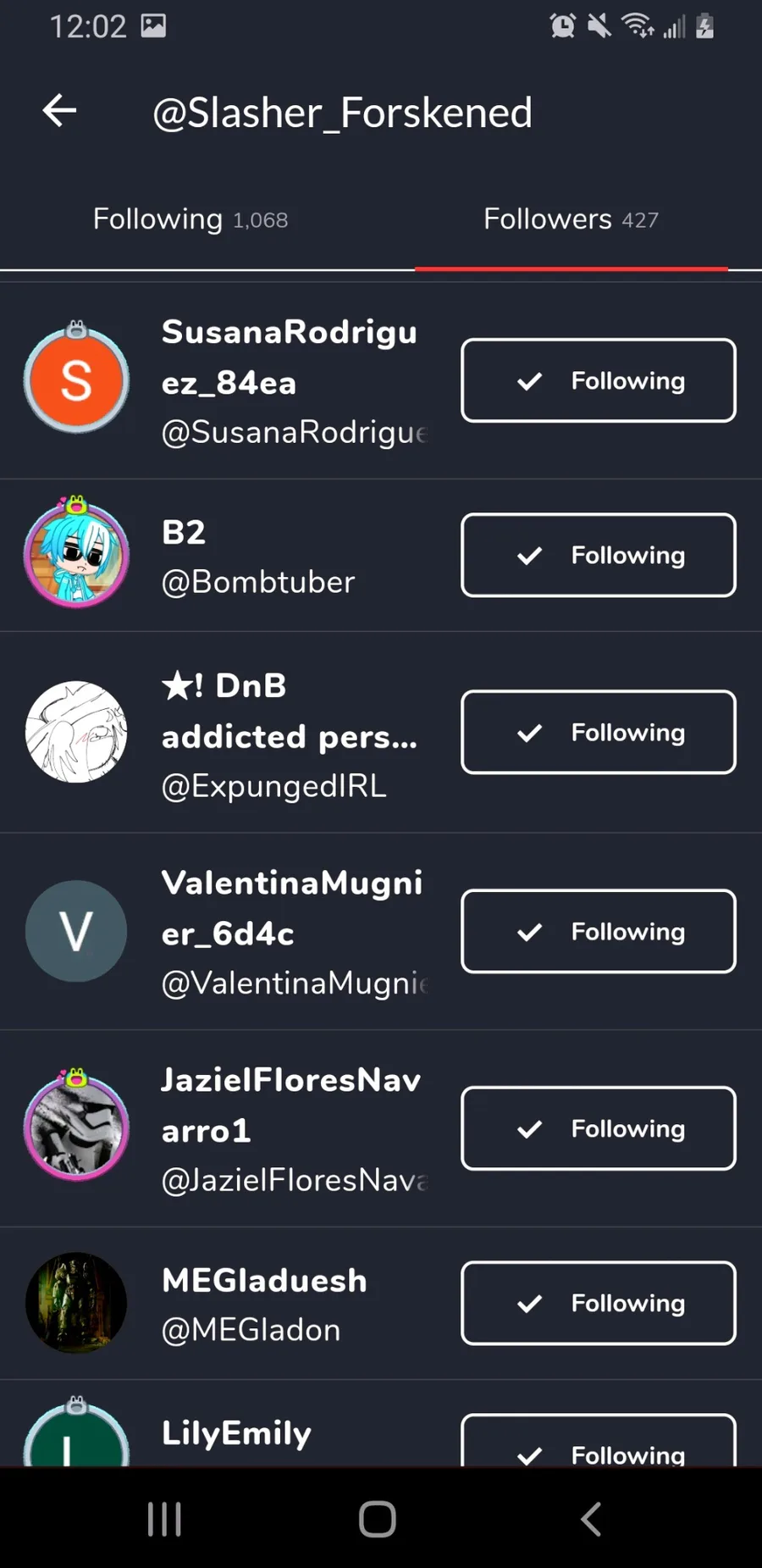
Task: Open B2 @Bombtuber profile
Action: click(x=257, y=557)
